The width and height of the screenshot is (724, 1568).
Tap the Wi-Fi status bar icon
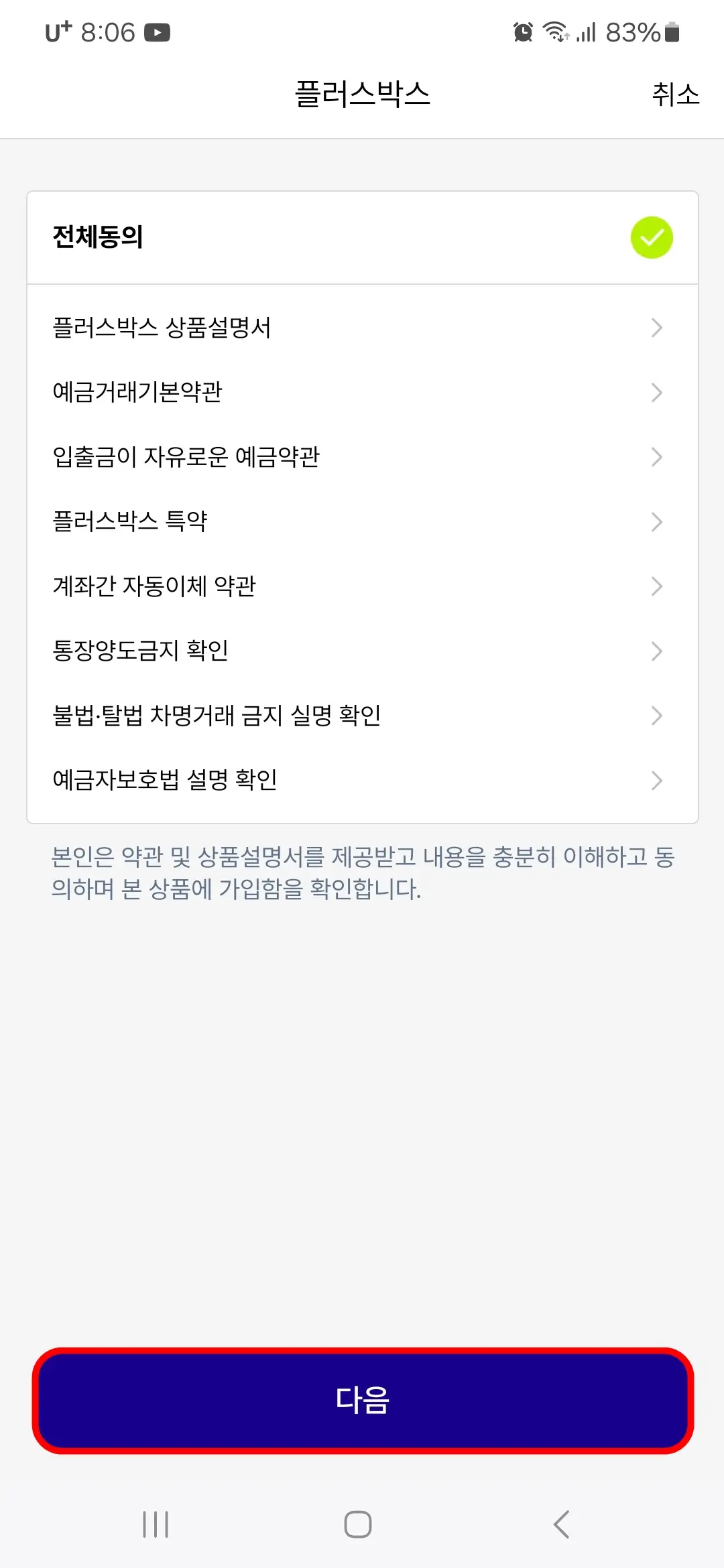[x=556, y=31]
